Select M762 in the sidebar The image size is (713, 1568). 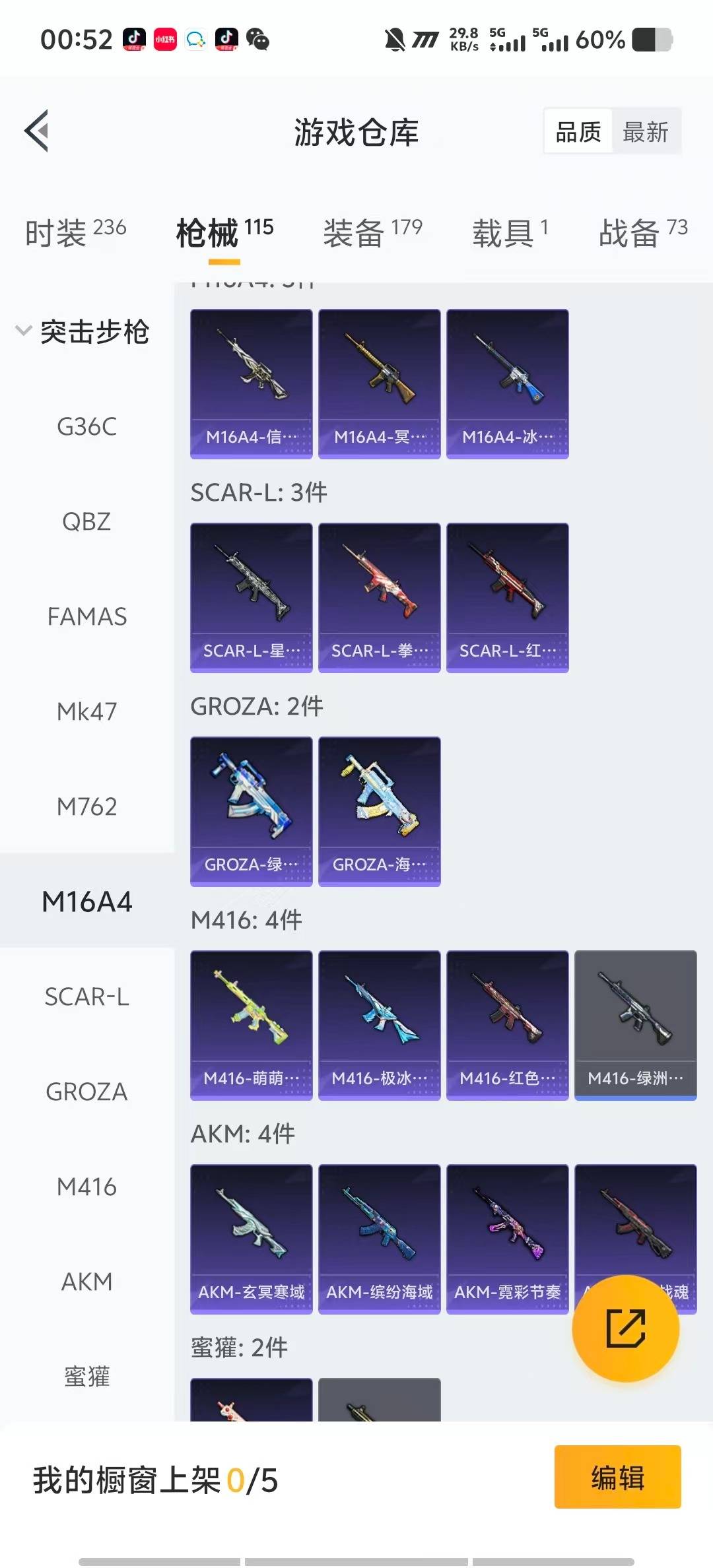coord(86,806)
